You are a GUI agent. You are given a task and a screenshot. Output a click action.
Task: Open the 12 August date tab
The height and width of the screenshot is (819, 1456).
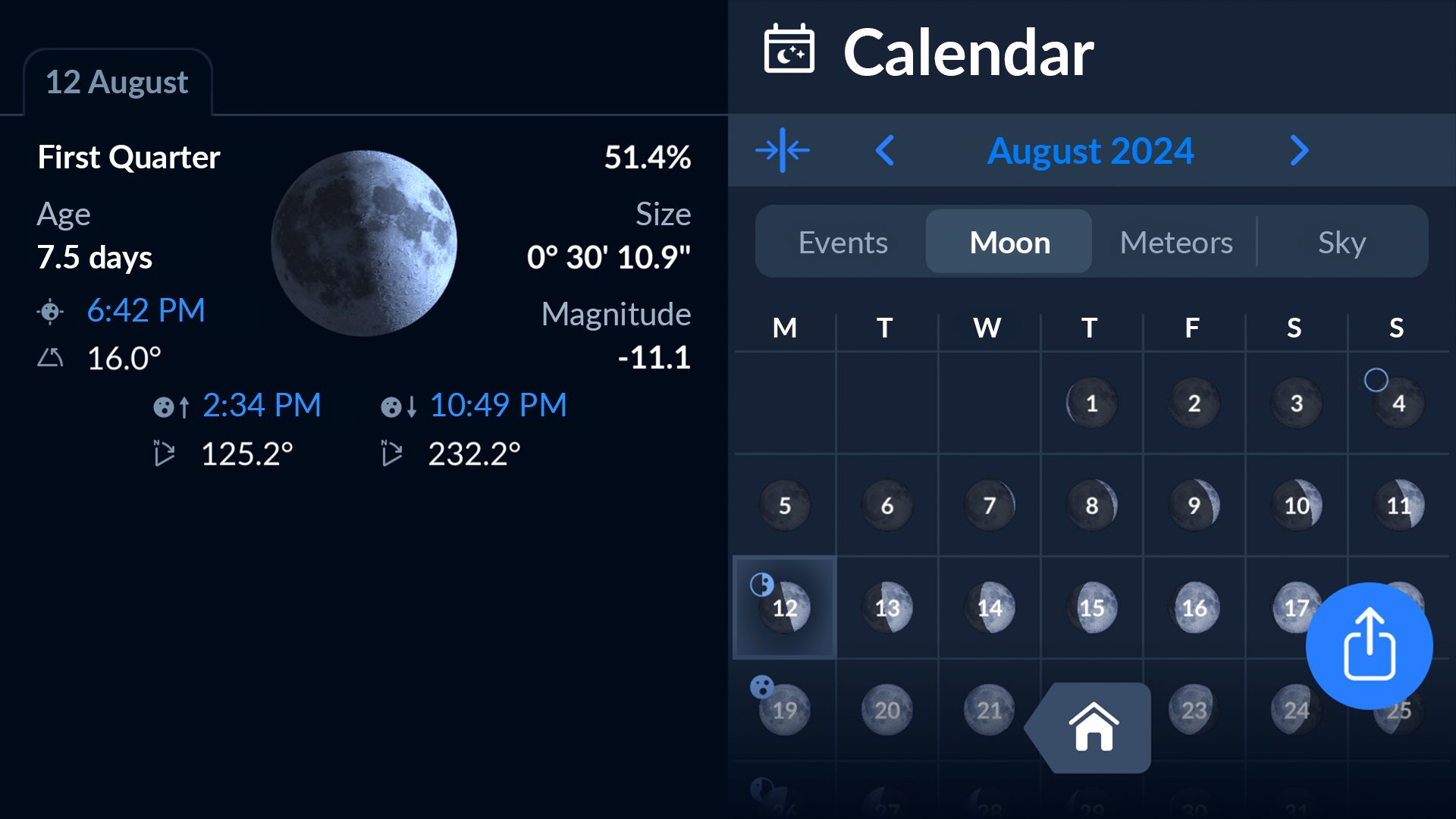point(117,82)
